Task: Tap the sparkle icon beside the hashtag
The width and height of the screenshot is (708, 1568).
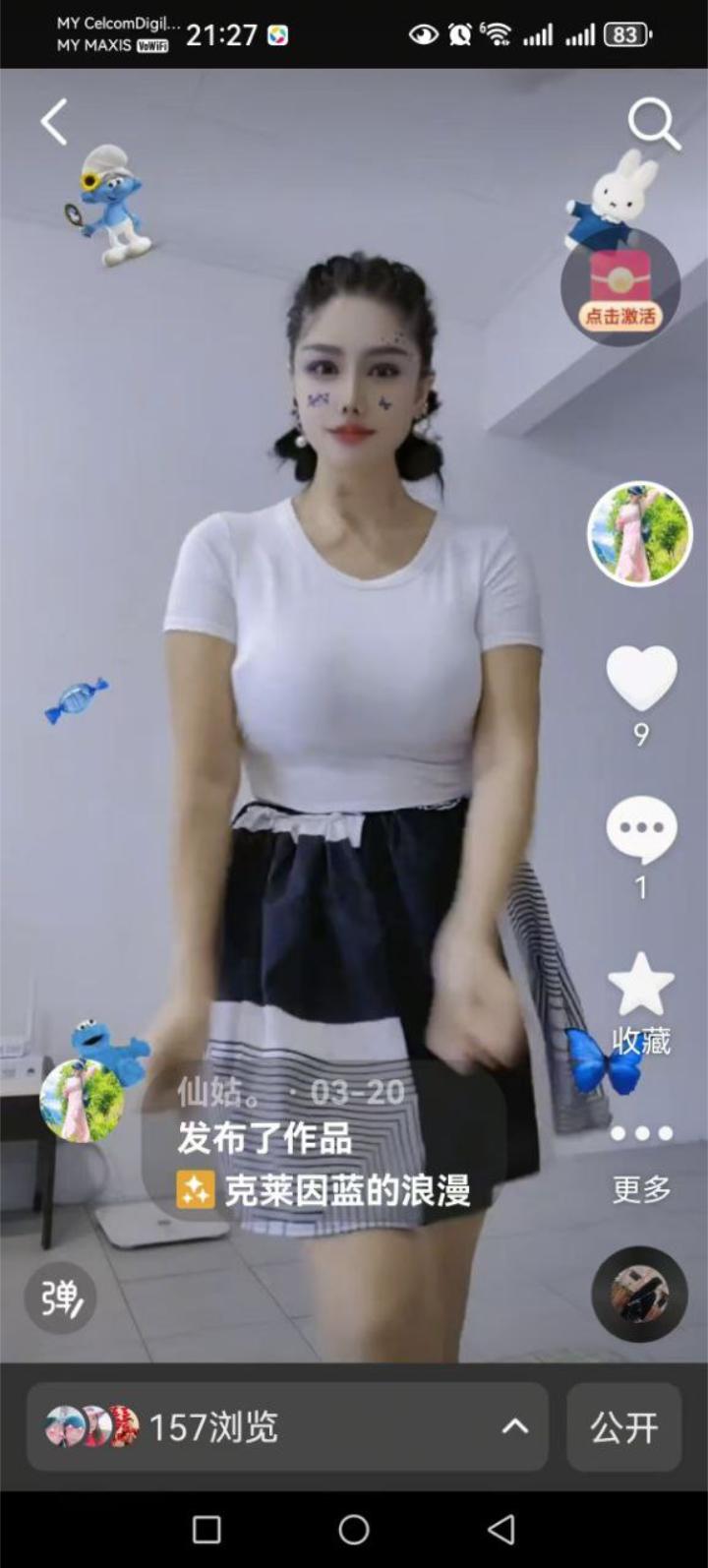Action: pos(195,1188)
